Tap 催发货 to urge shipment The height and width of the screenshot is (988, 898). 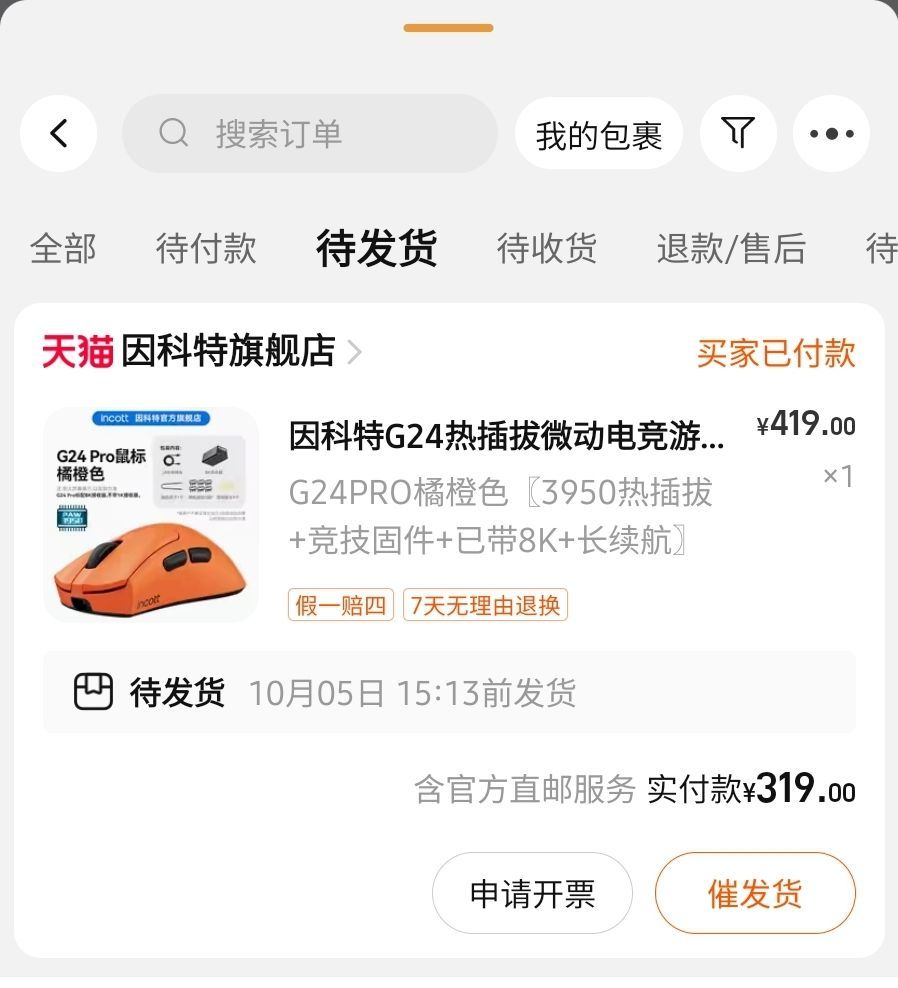click(755, 893)
